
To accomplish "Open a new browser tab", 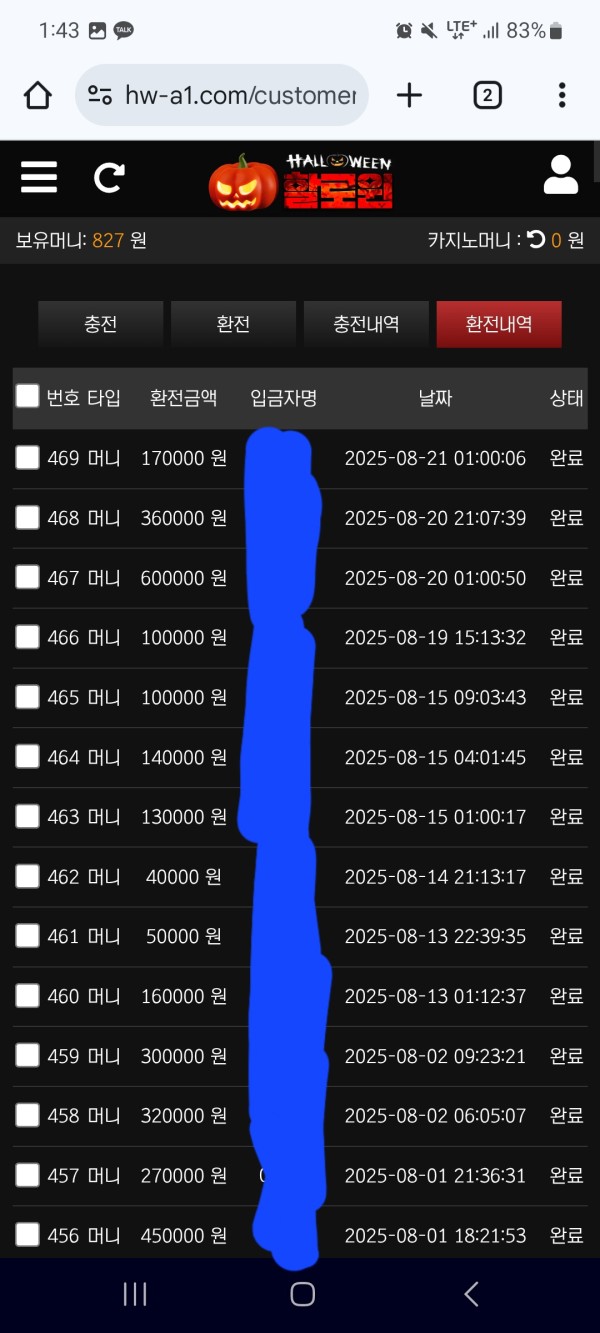I will (409, 95).
